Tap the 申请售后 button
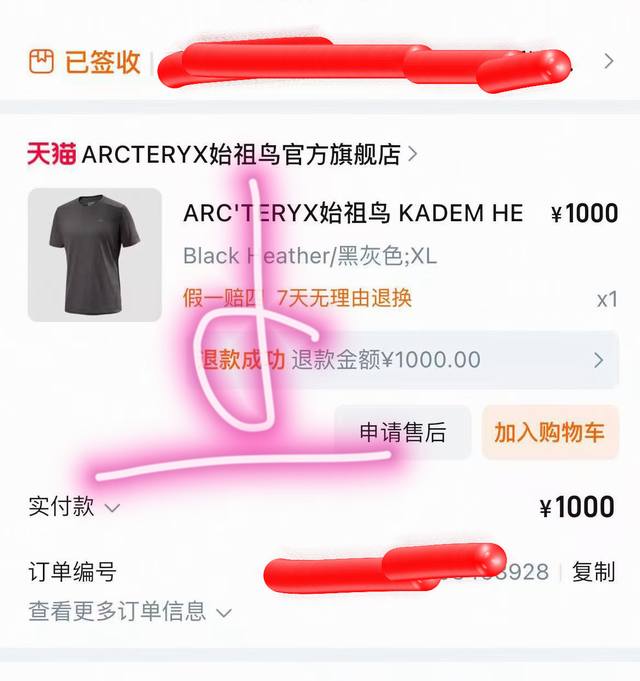The image size is (640, 681). pyautogui.click(x=402, y=432)
